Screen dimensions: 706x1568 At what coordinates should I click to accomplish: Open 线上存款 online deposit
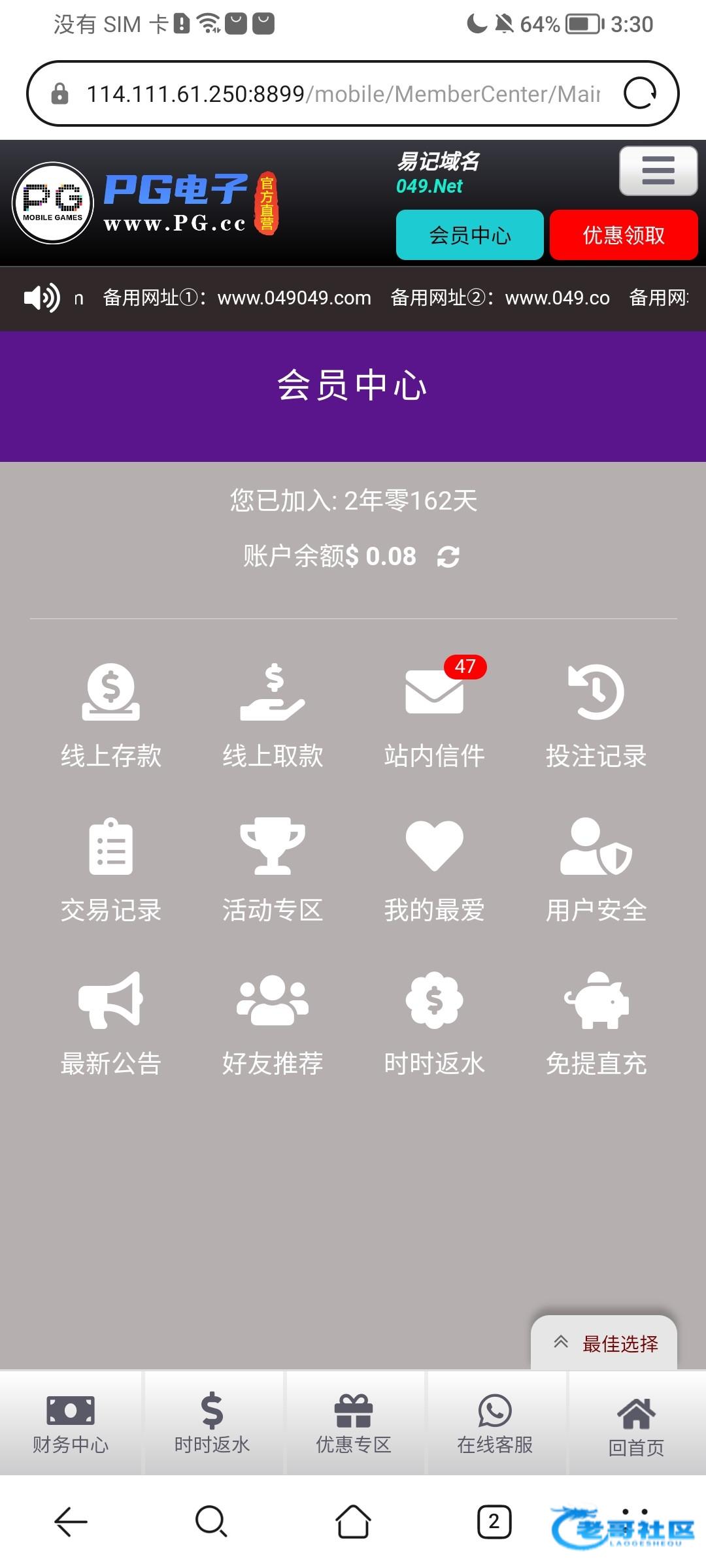[110, 715]
